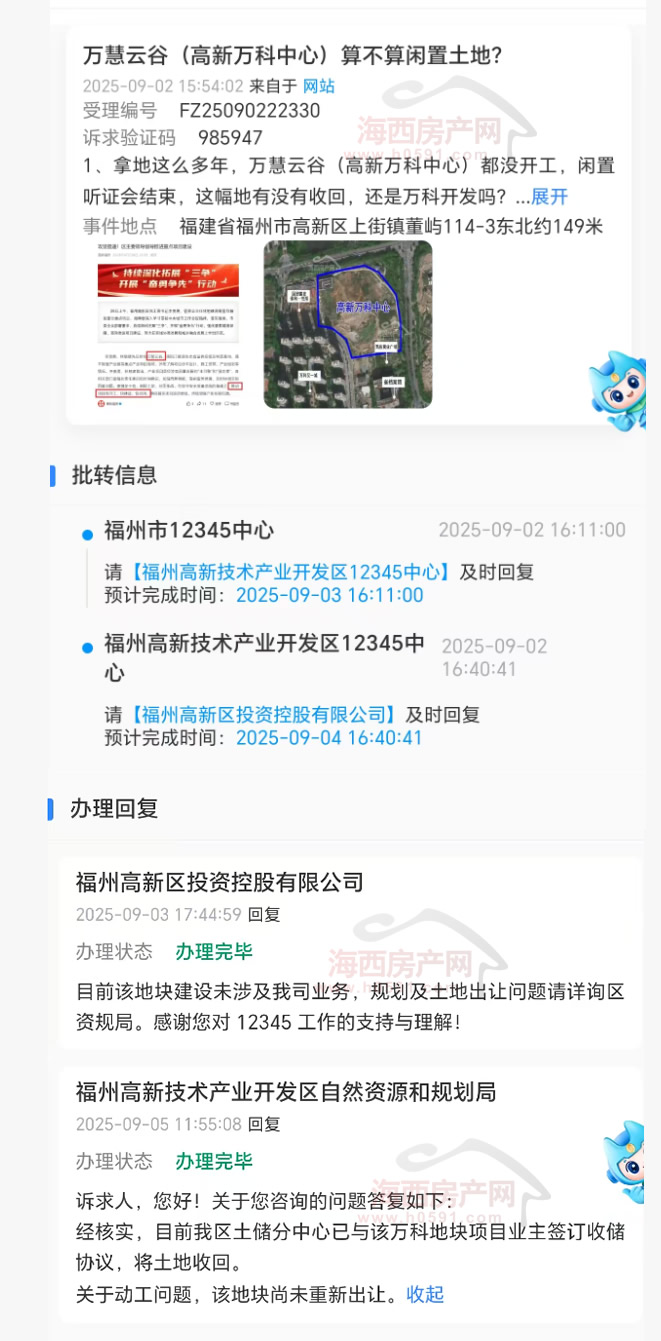Collapse the reply text with 收起
This screenshot has height=1341, width=661.
[425, 1294]
